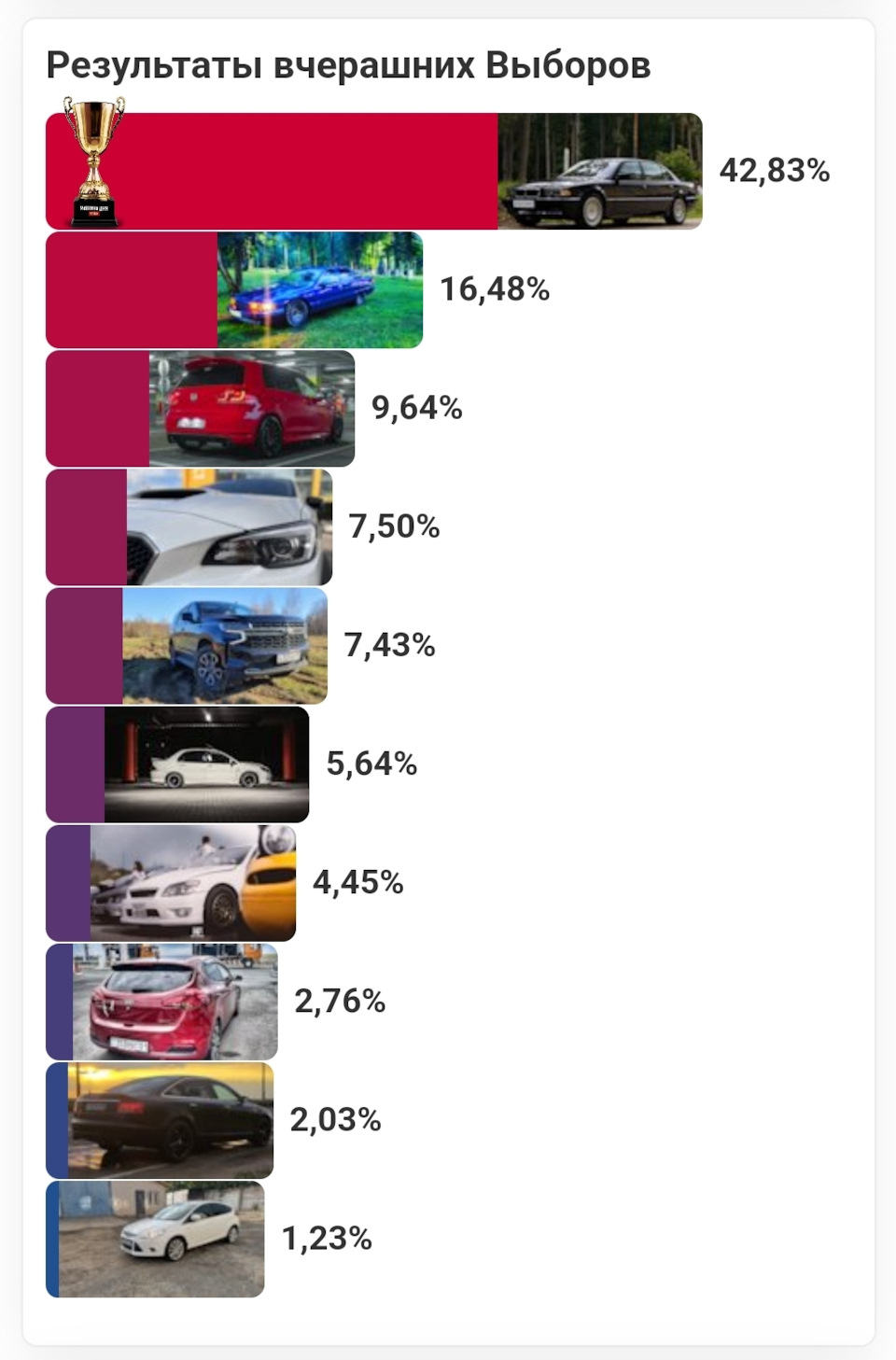Screen dimensions: 896x1360
Task: View the white sedan with 5,64%
Action: click(205, 764)
